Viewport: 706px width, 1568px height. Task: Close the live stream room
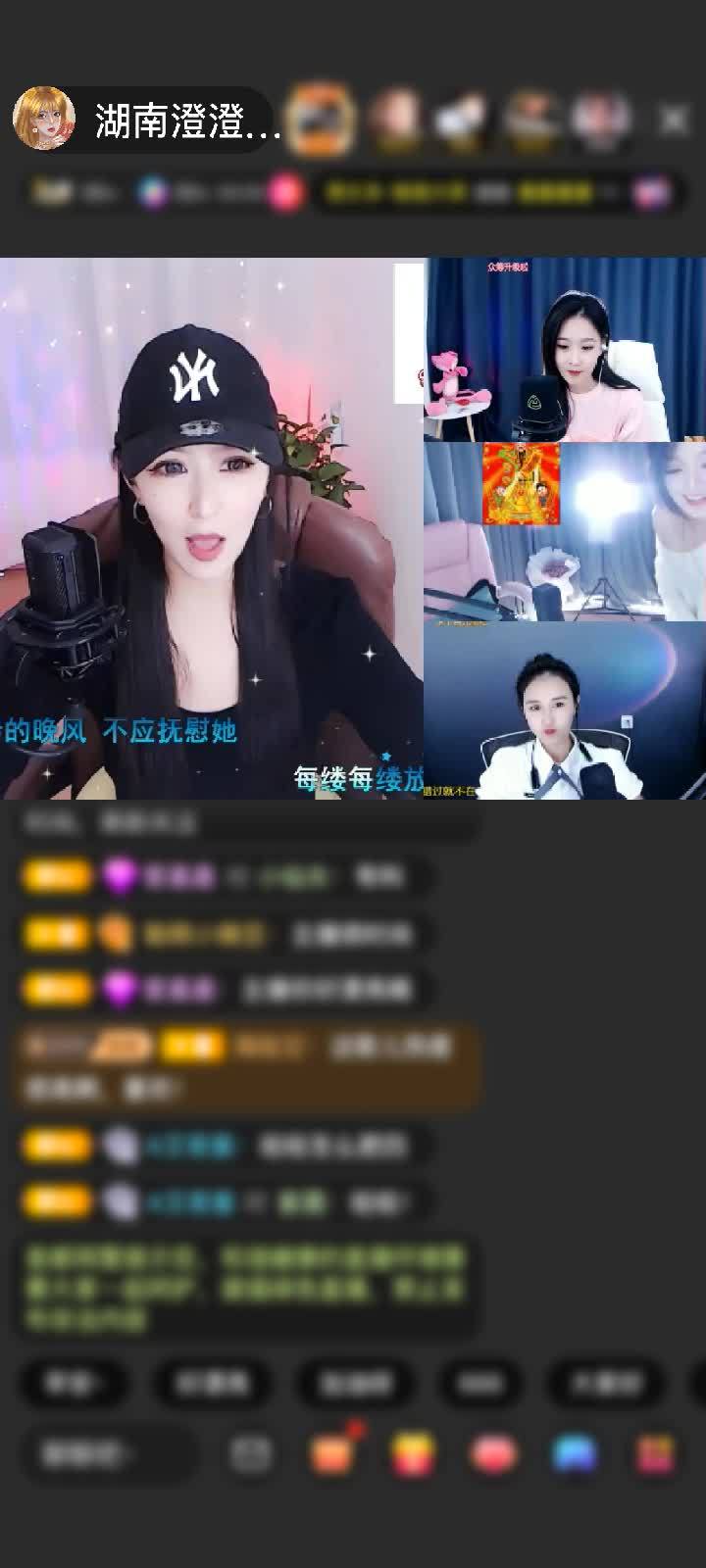674,121
